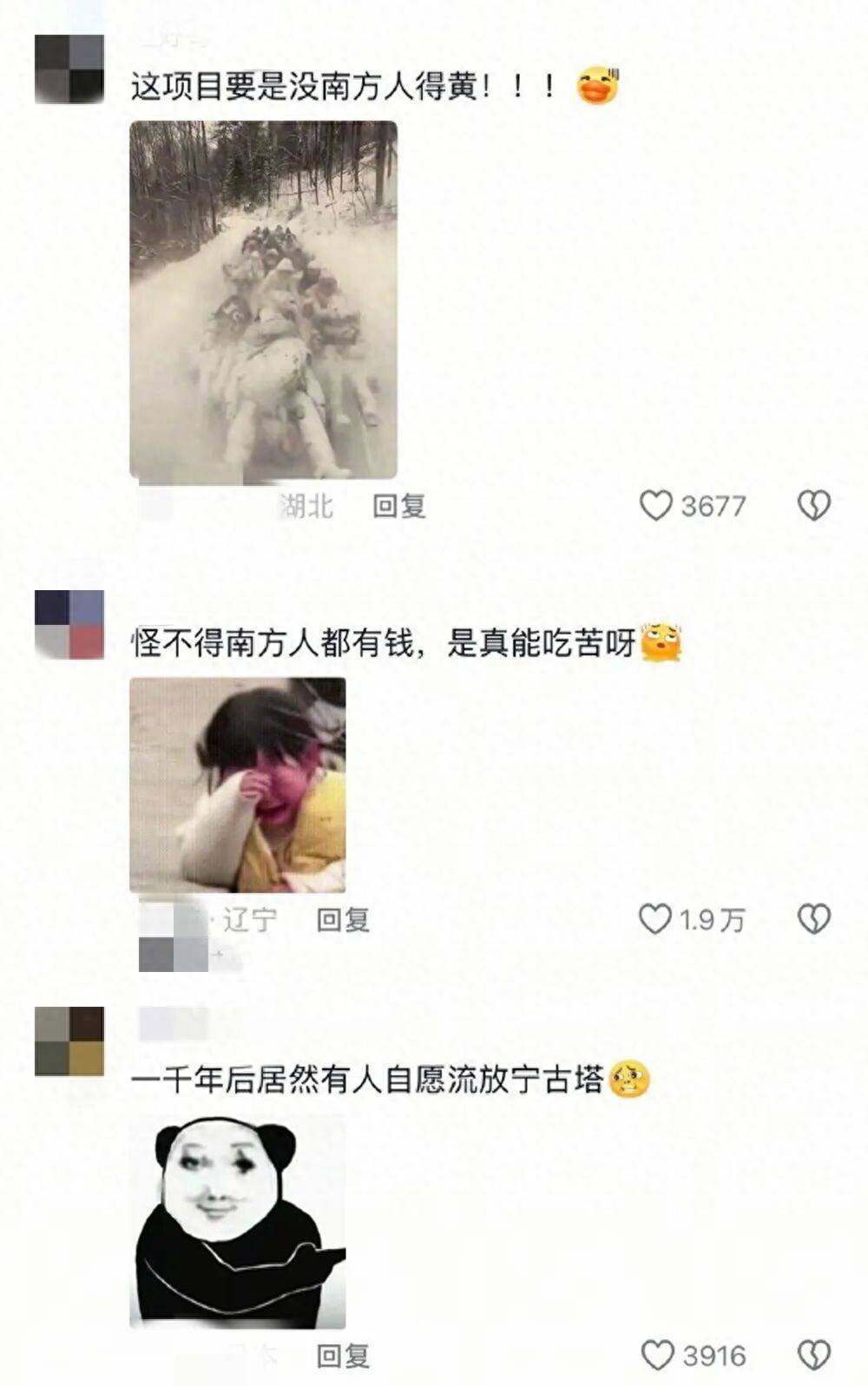Open profile avatar of 辽宁 commenter

pyautogui.click(x=69, y=625)
